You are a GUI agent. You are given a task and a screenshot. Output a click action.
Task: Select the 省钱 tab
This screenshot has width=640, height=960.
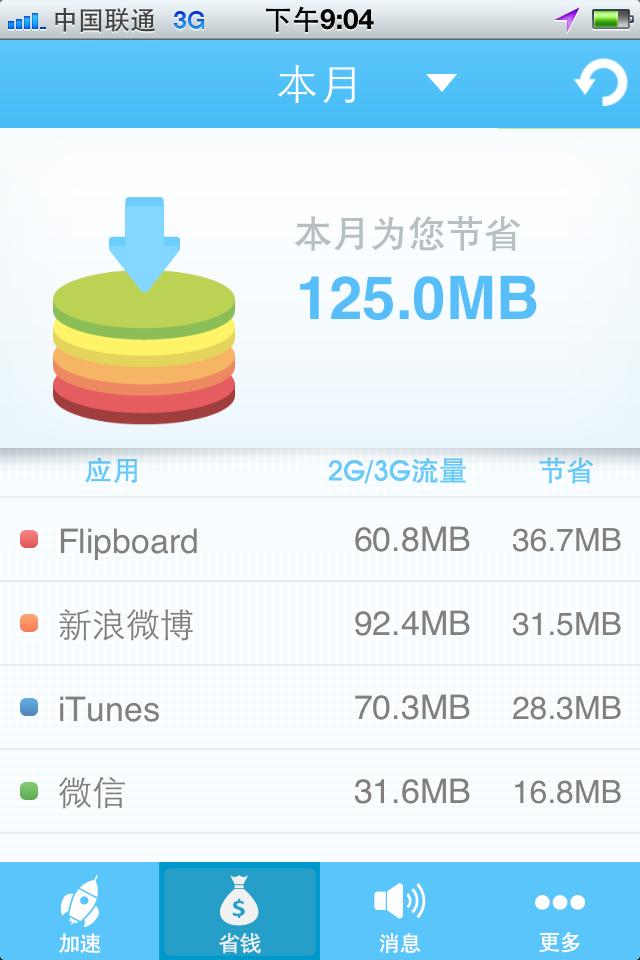pyautogui.click(x=240, y=912)
